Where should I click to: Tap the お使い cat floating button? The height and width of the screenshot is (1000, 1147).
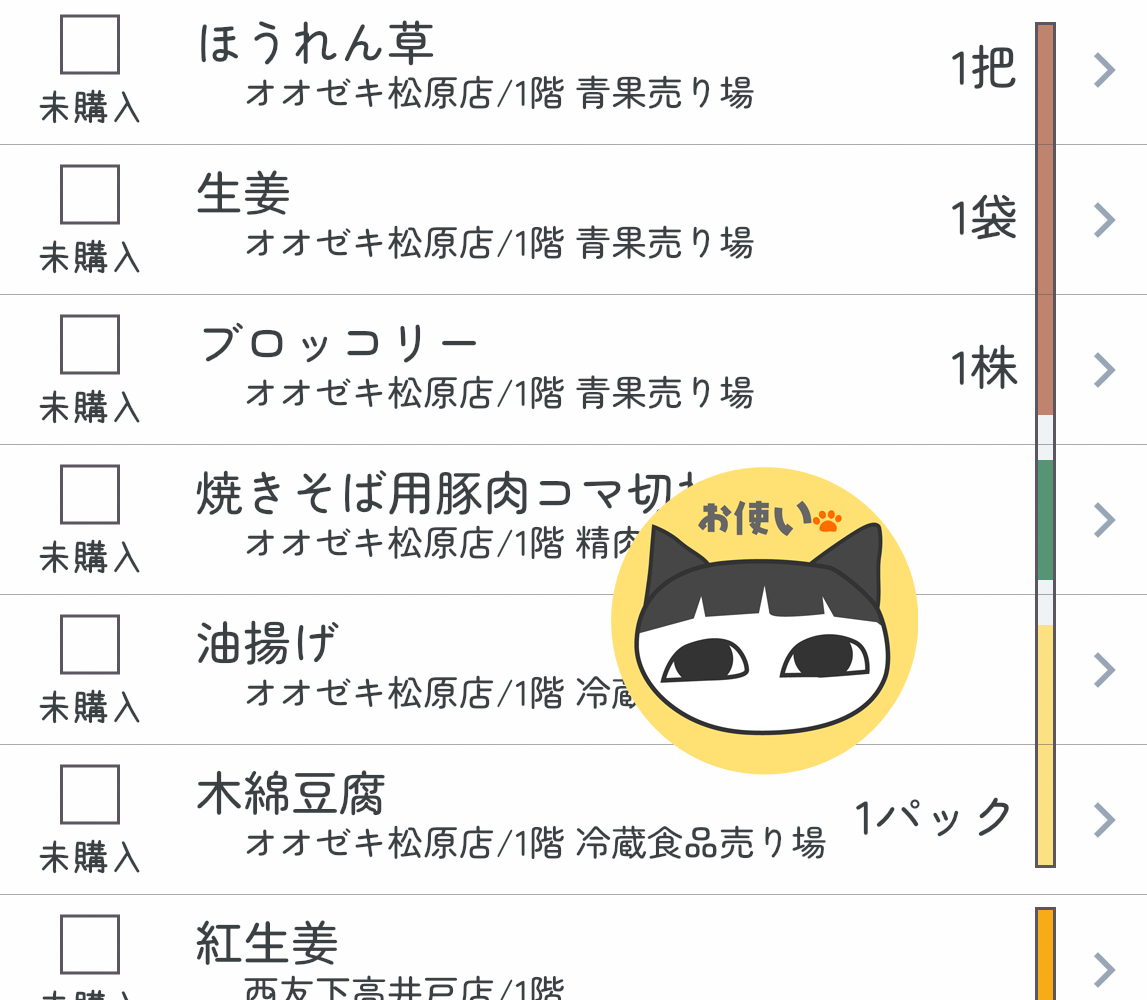[764, 622]
